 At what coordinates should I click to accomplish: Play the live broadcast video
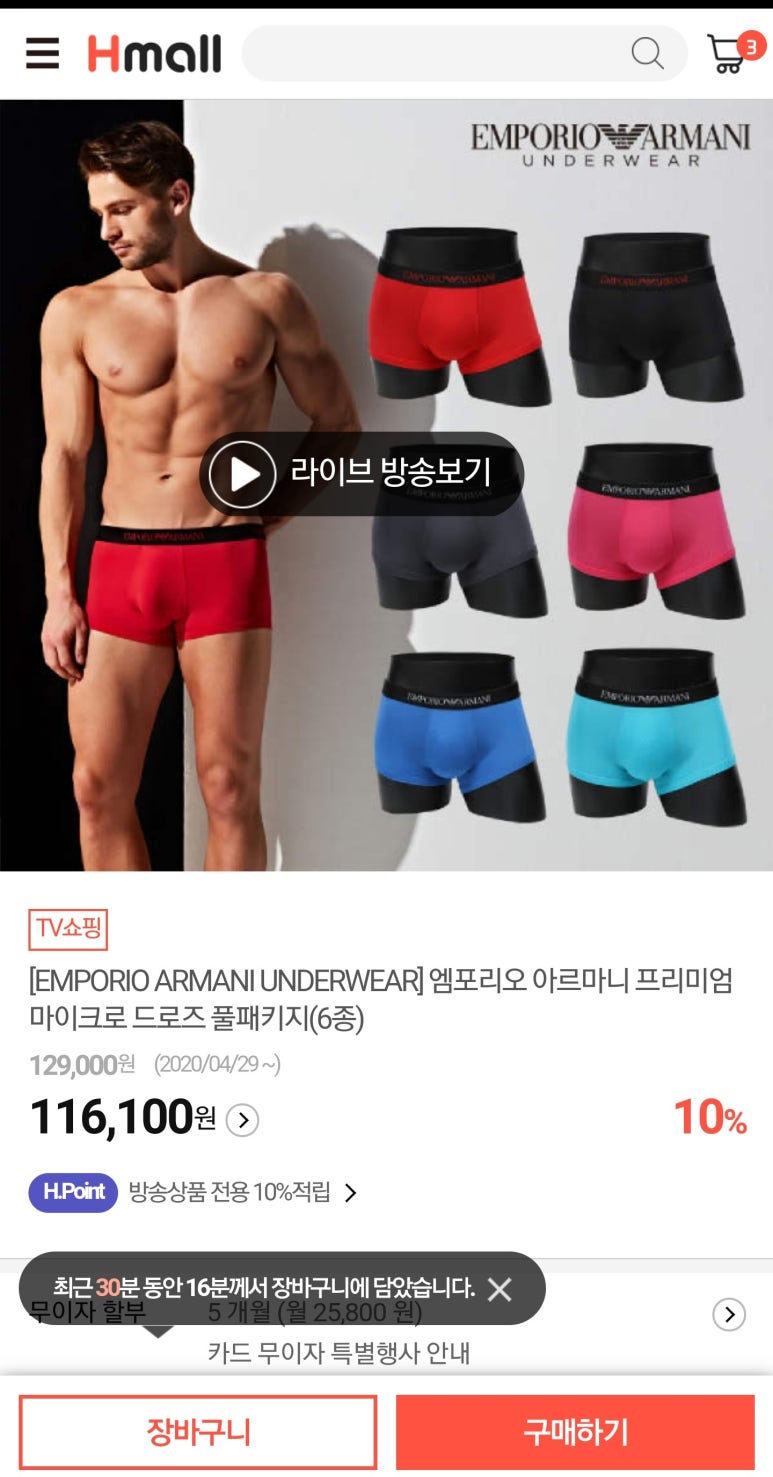point(361,473)
